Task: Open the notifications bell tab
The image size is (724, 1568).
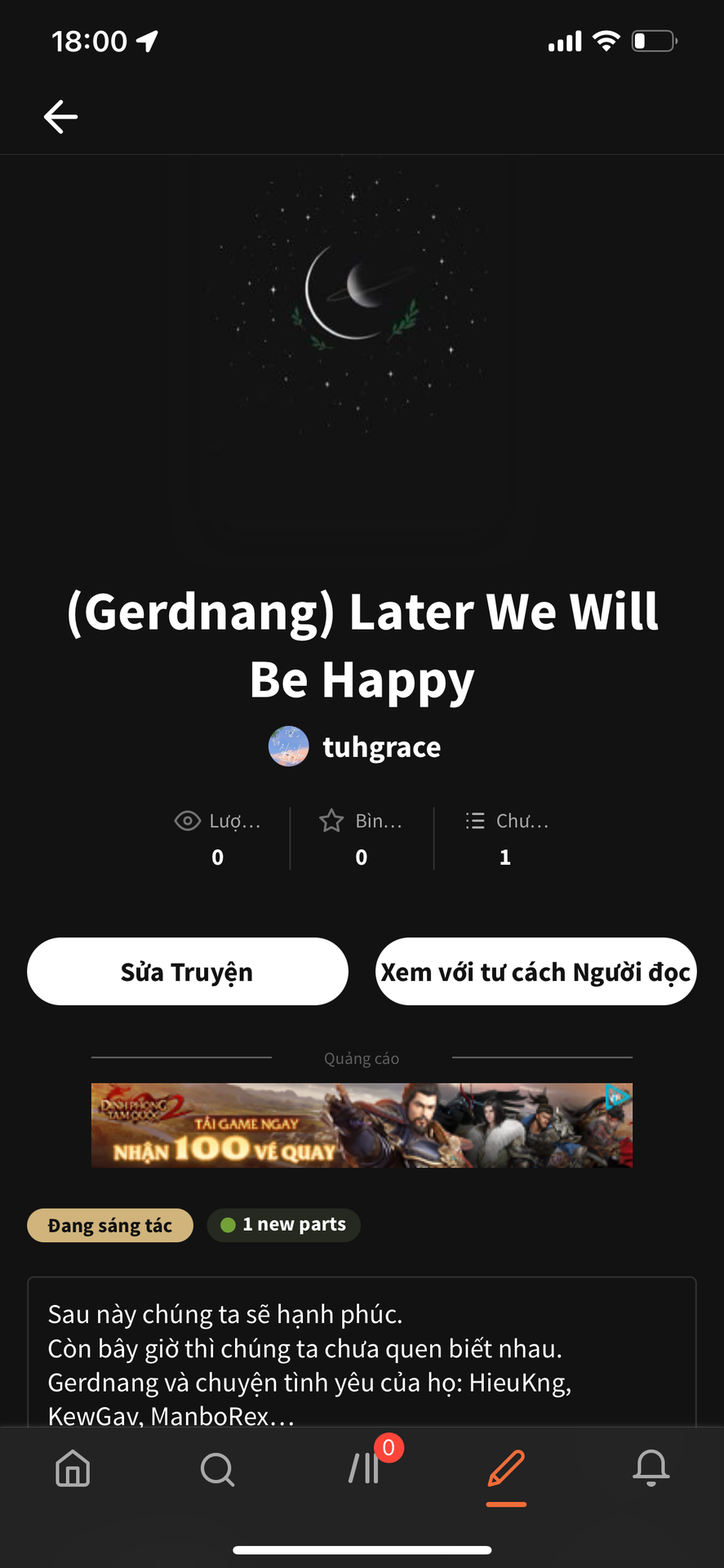Action: pyautogui.click(x=651, y=1468)
